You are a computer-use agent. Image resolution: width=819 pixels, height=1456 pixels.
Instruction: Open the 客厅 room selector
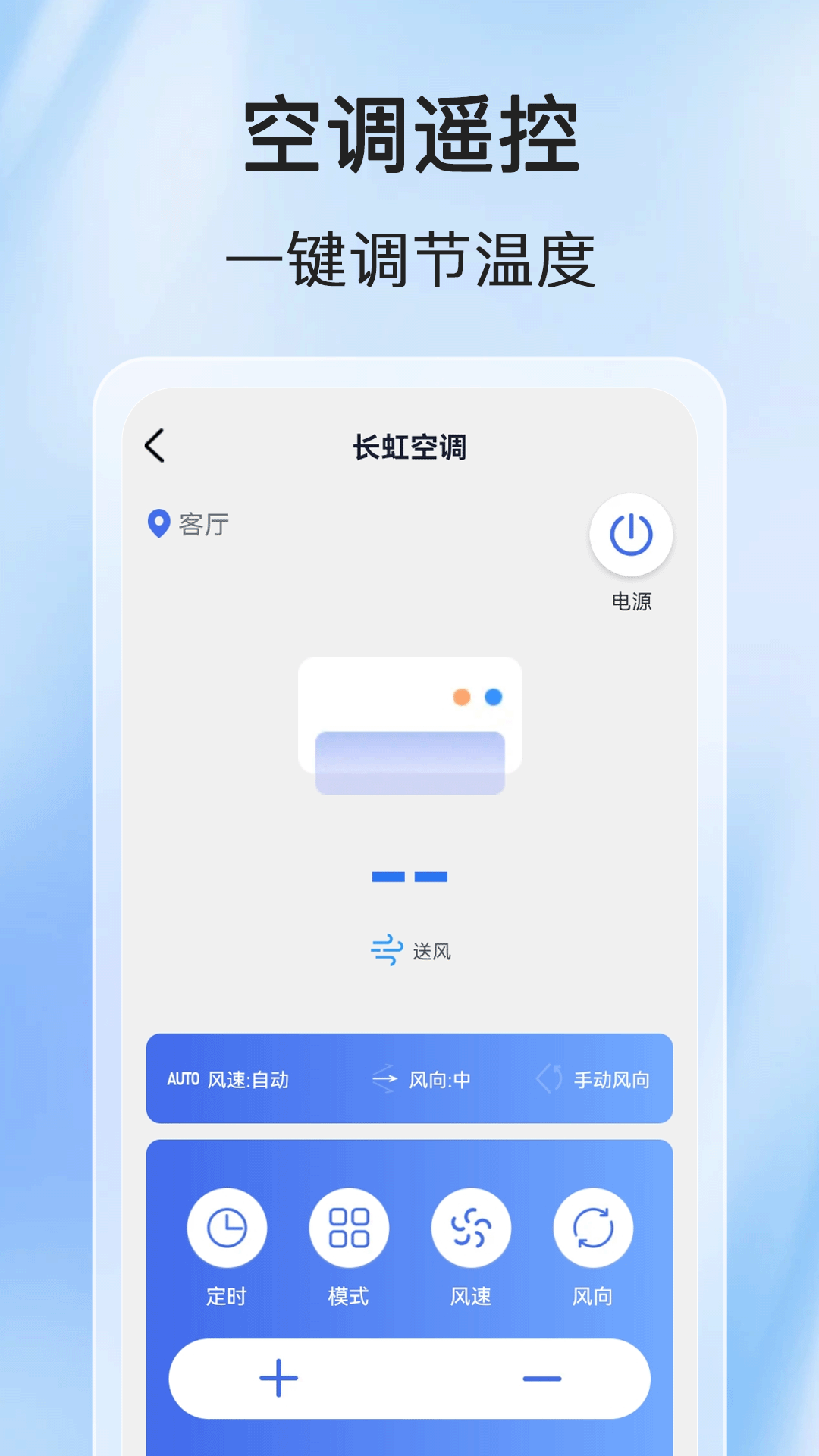coord(199,523)
